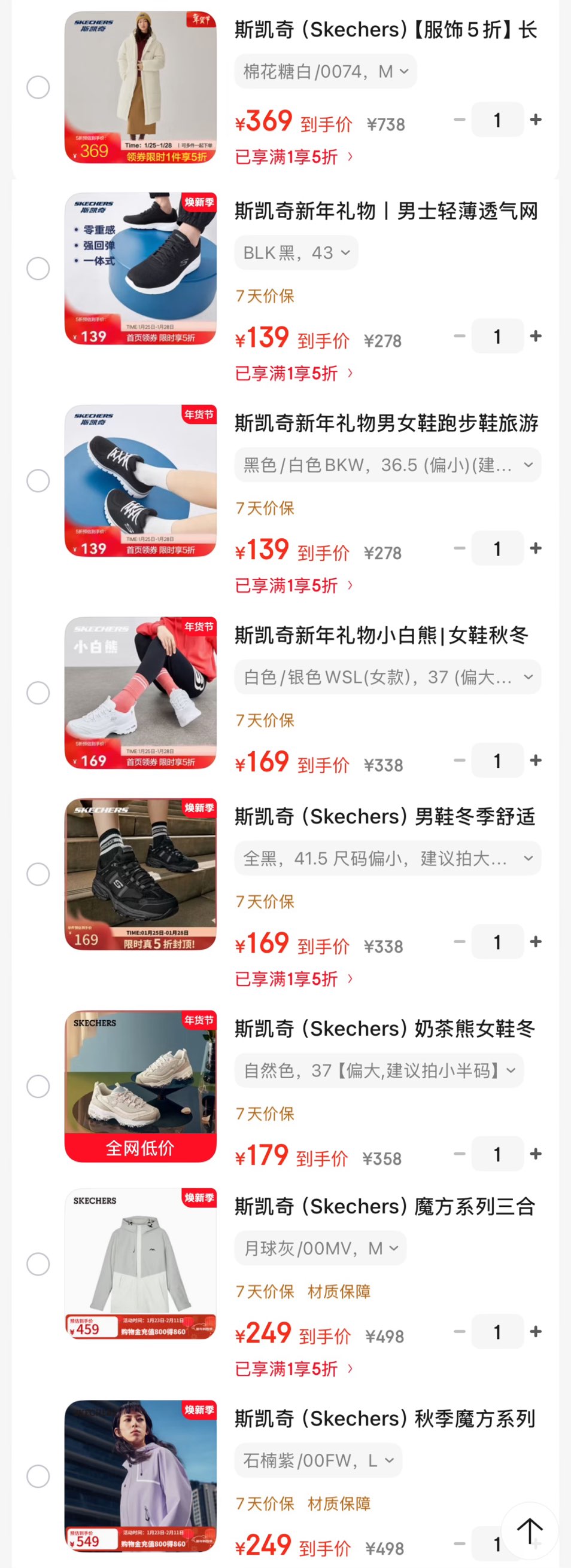Open 已享满1享5折 promotion under ¥369 coat
The width and height of the screenshot is (571, 1568).
294,157
